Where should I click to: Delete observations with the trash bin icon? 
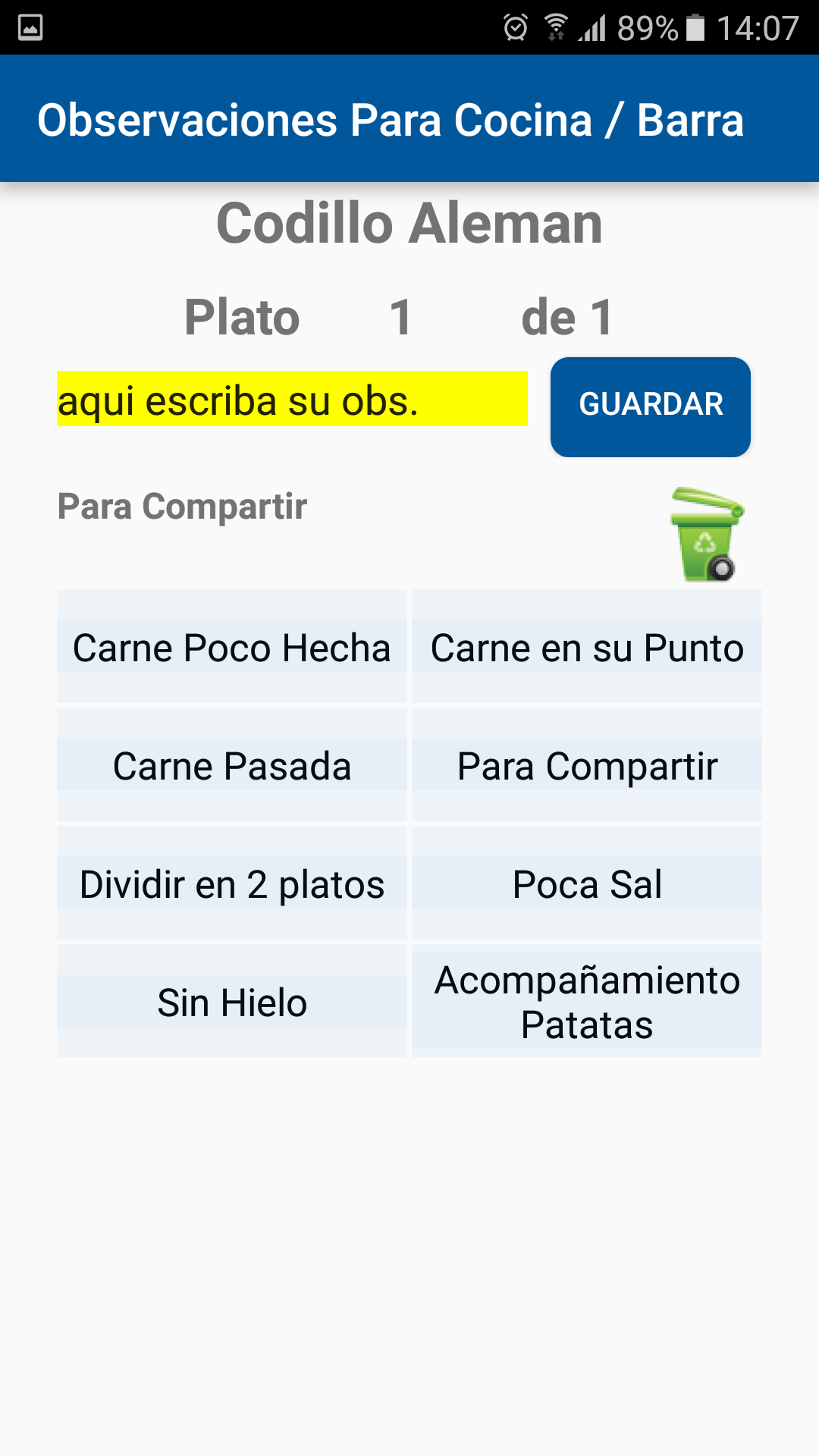click(x=707, y=535)
